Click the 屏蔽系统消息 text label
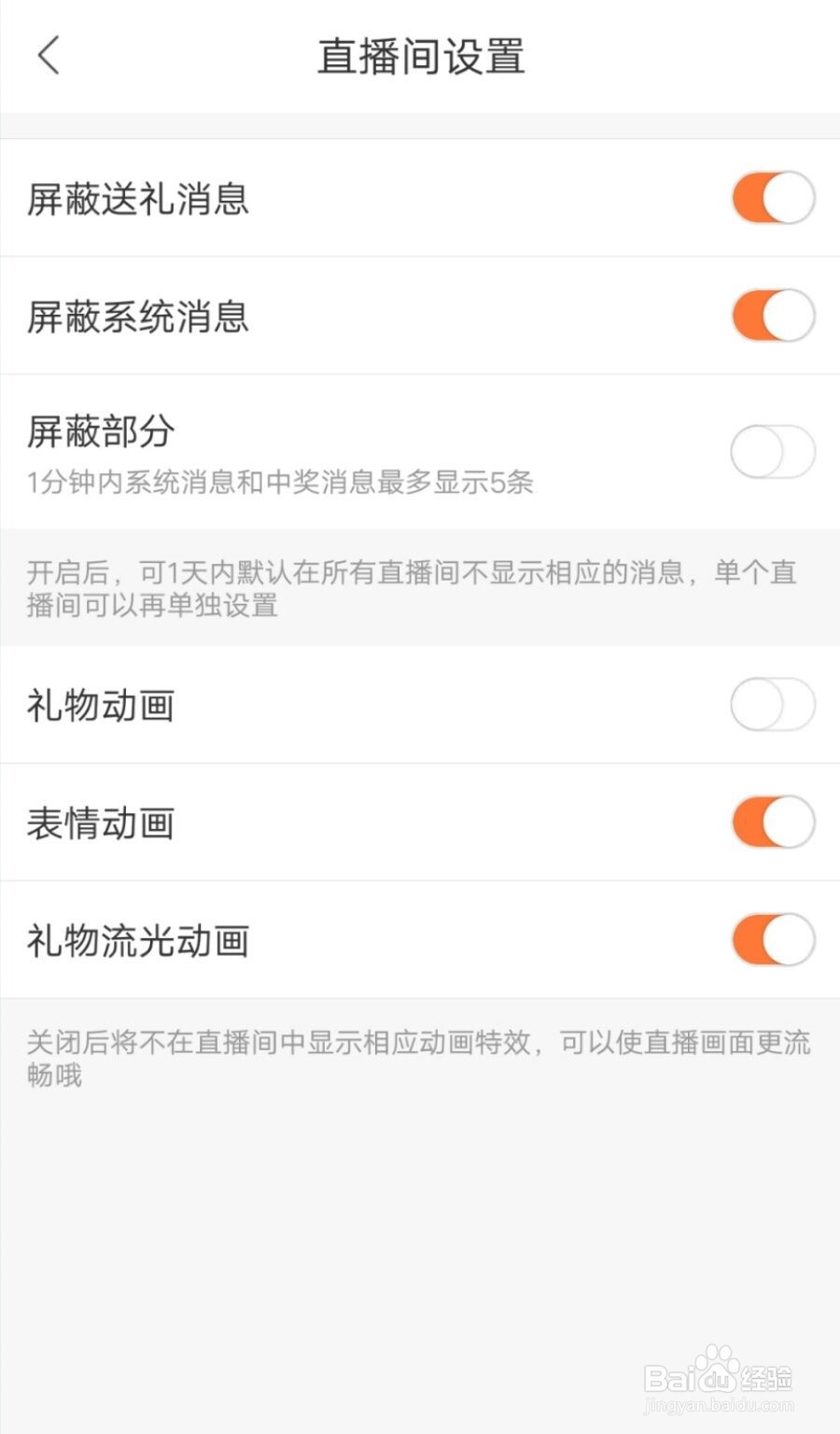This screenshot has width=840, height=1434. [136, 317]
